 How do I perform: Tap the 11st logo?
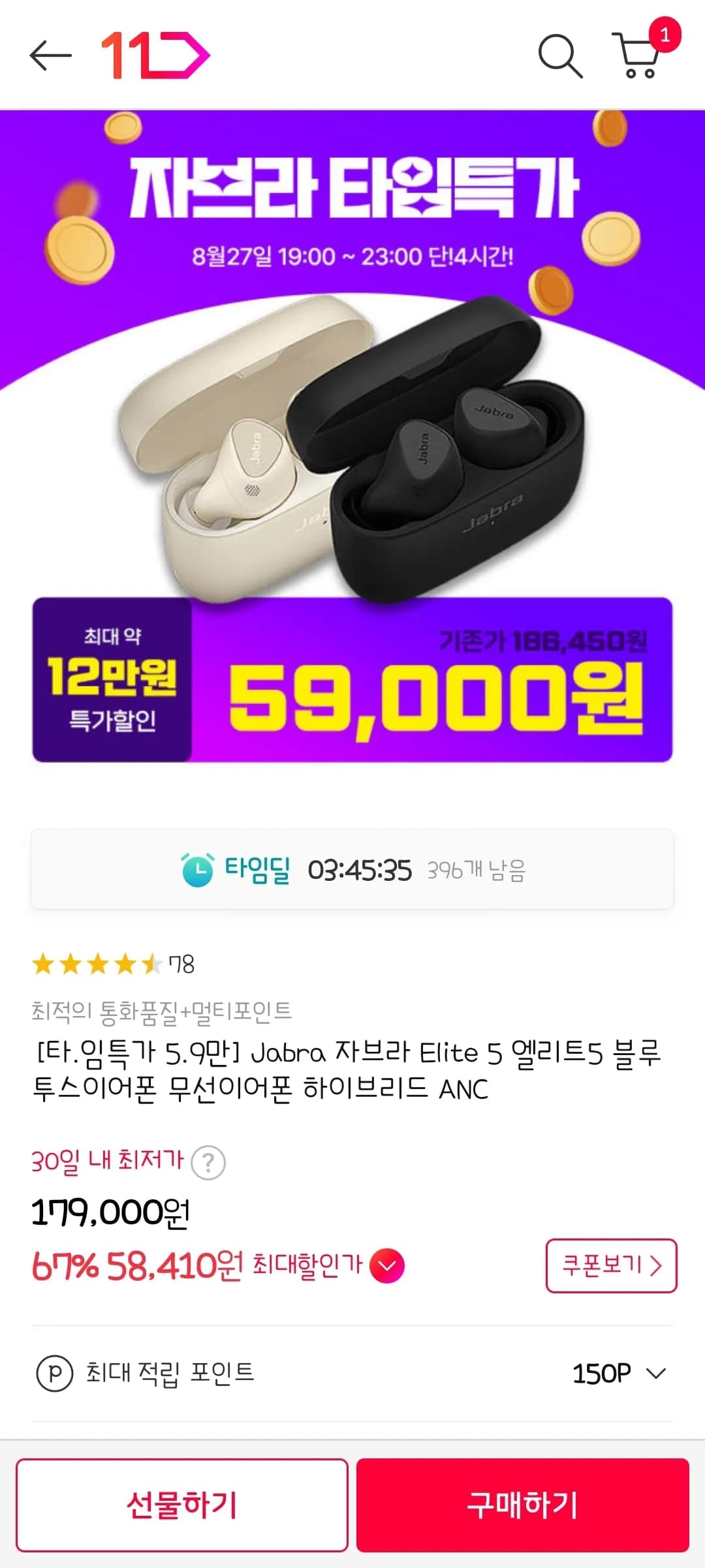[155, 55]
